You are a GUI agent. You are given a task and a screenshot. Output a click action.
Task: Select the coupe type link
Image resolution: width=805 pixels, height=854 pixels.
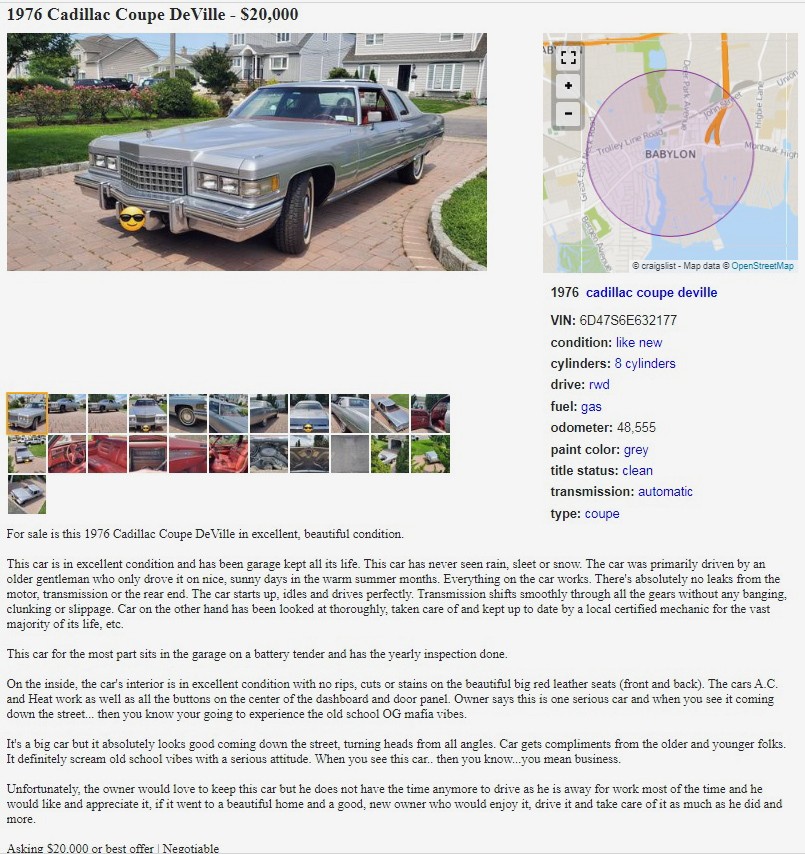pos(602,514)
